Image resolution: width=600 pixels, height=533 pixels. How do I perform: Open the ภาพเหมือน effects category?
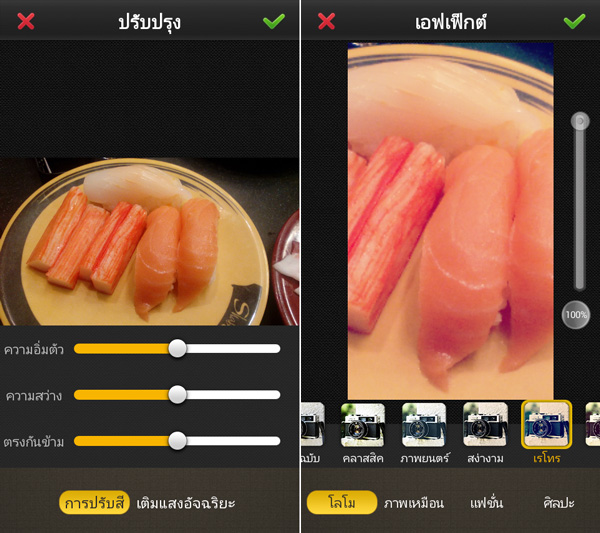coord(414,502)
